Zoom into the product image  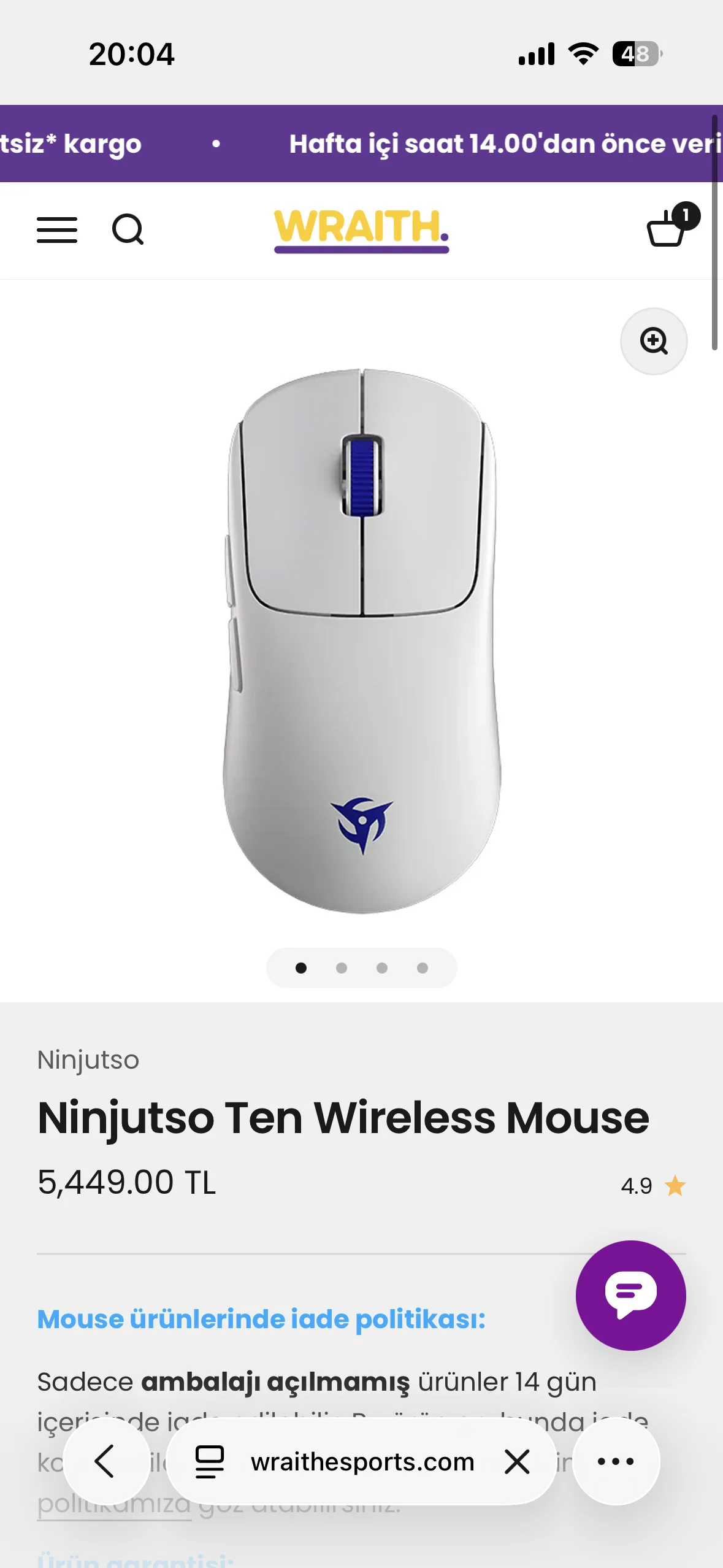point(654,341)
